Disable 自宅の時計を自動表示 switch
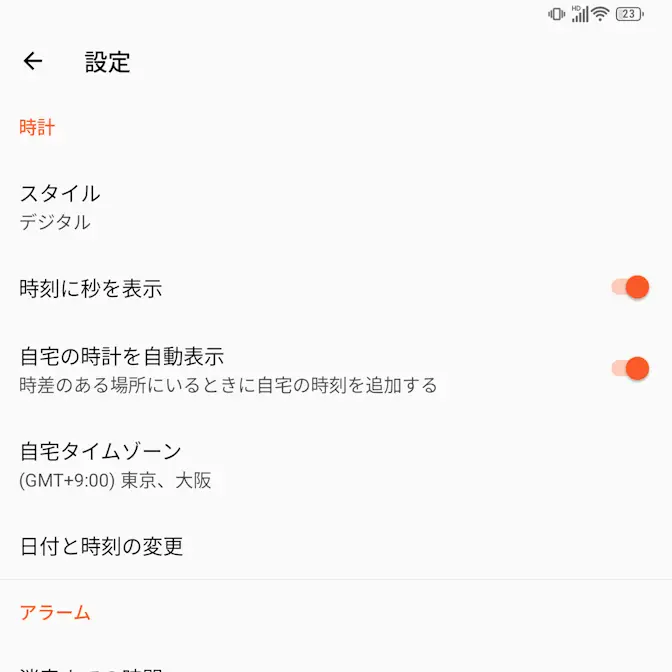 pyautogui.click(x=630, y=369)
